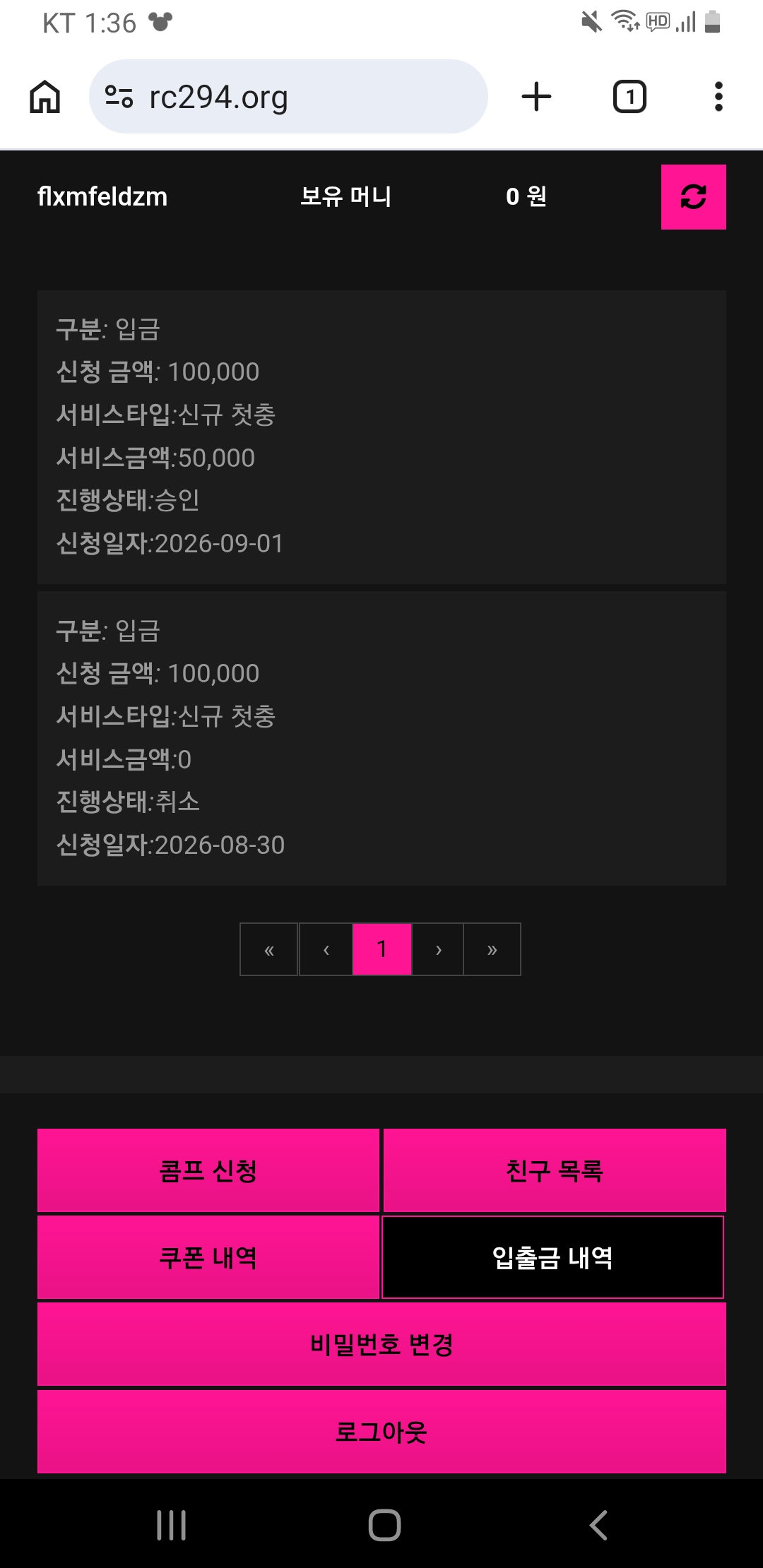This screenshot has height=1568, width=763.
Task: Go to the first page with «
Action: tap(268, 949)
